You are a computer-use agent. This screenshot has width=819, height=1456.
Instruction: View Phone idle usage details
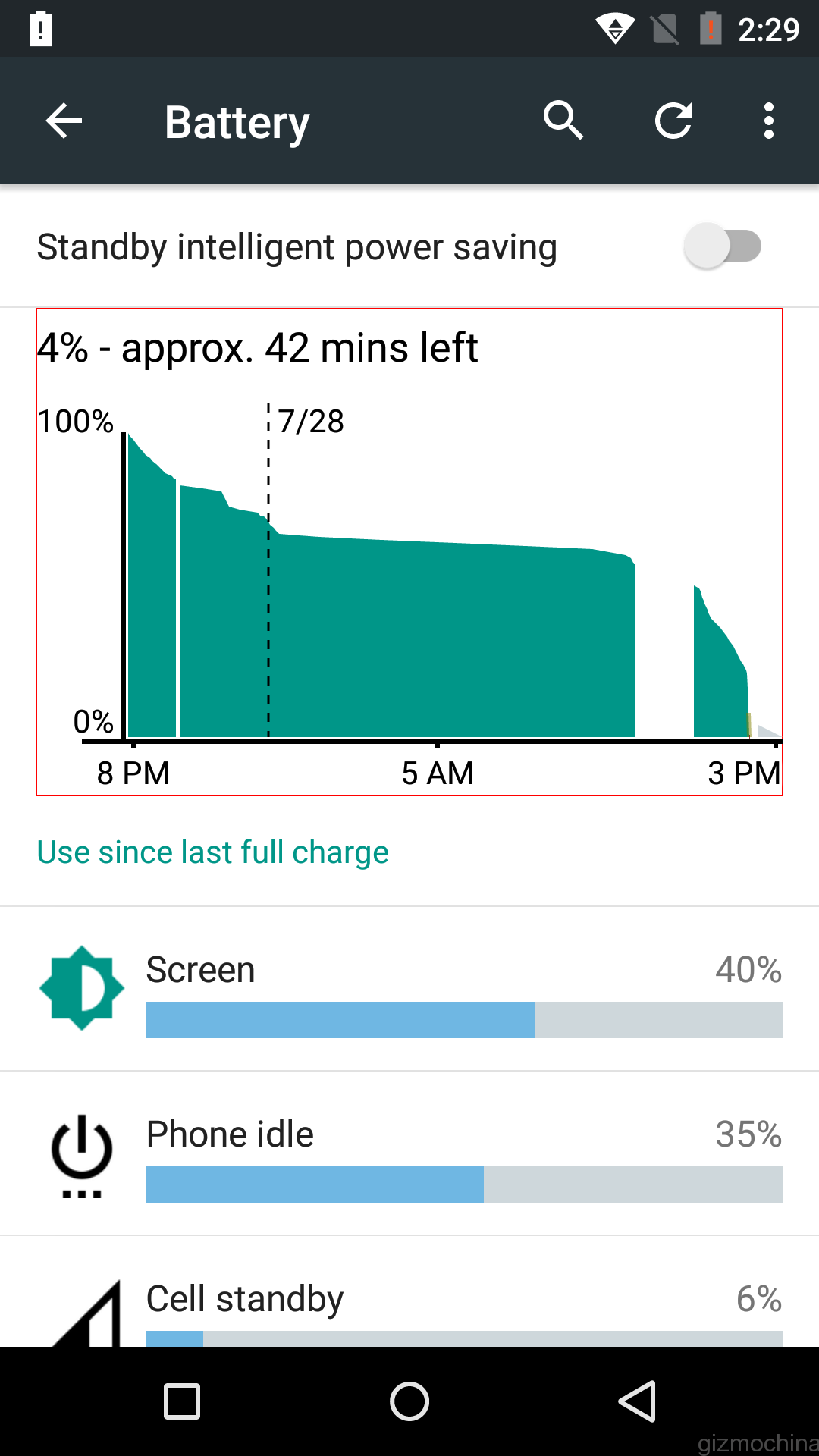(x=409, y=1154)
